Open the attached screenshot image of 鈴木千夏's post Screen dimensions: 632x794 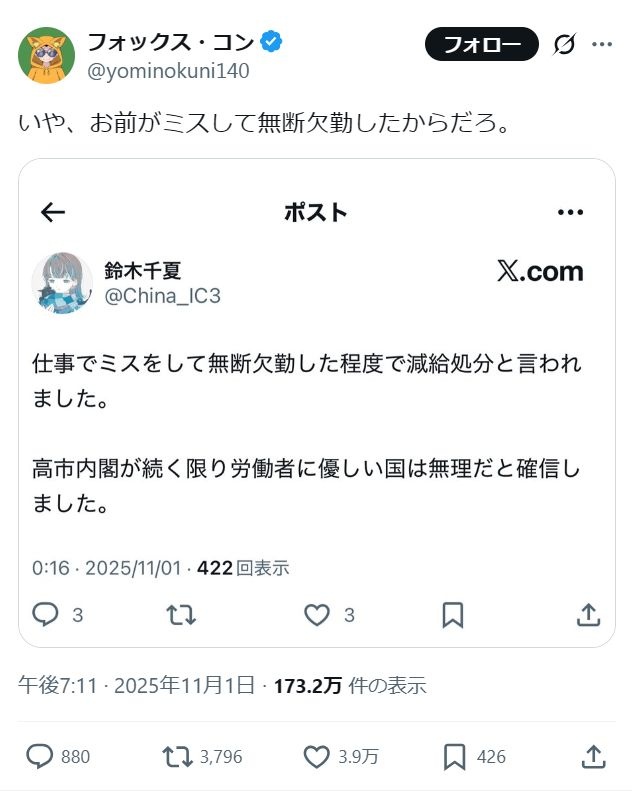316,400
